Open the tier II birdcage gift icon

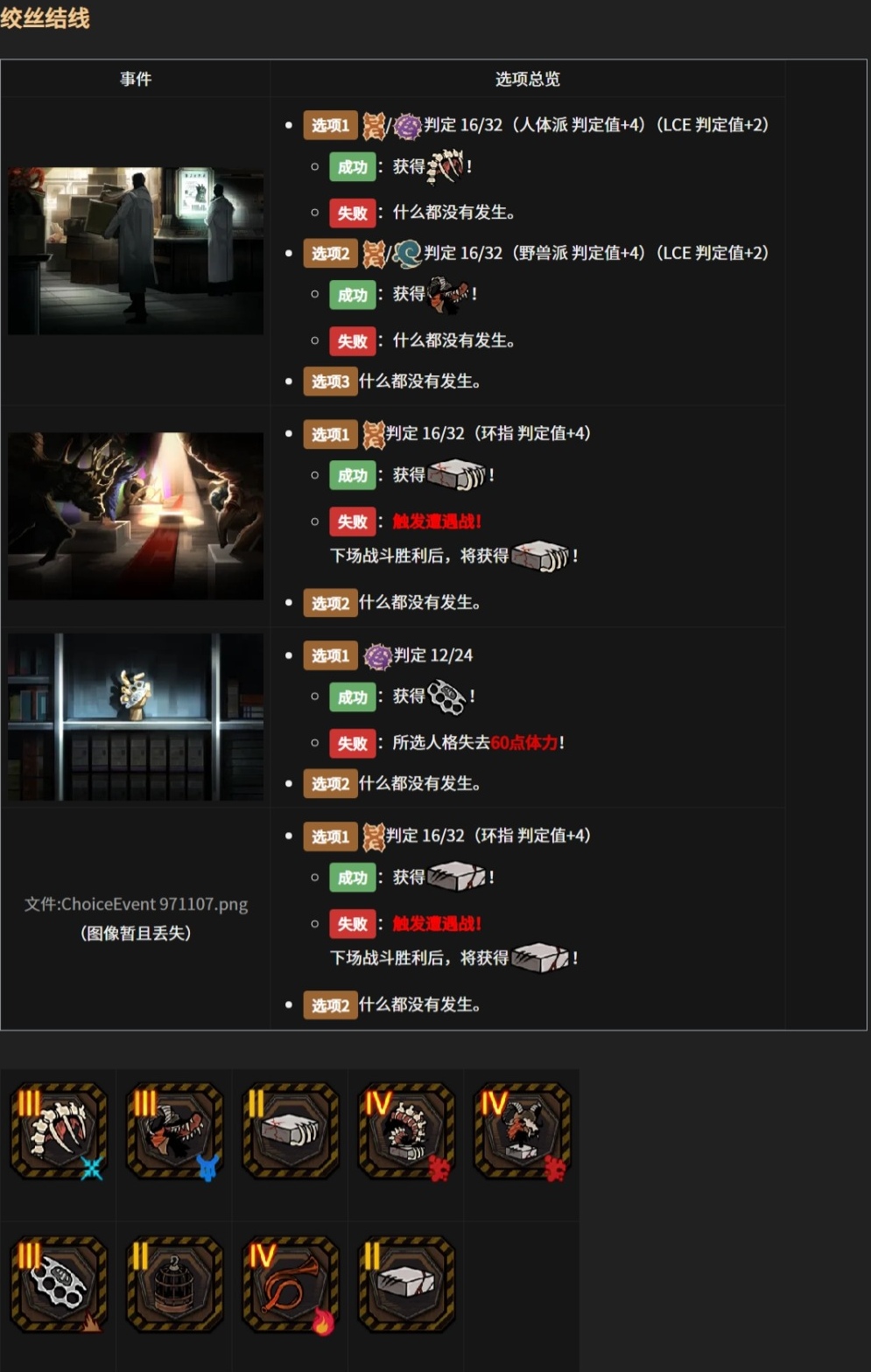[174, 1284]
